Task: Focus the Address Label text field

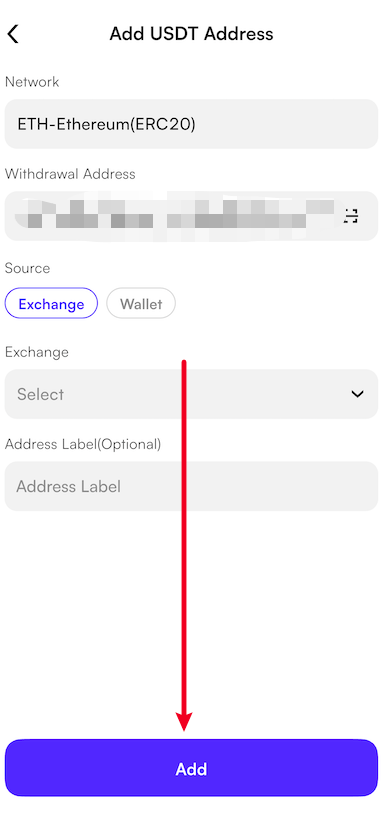Action: click(x=191, y=486)
